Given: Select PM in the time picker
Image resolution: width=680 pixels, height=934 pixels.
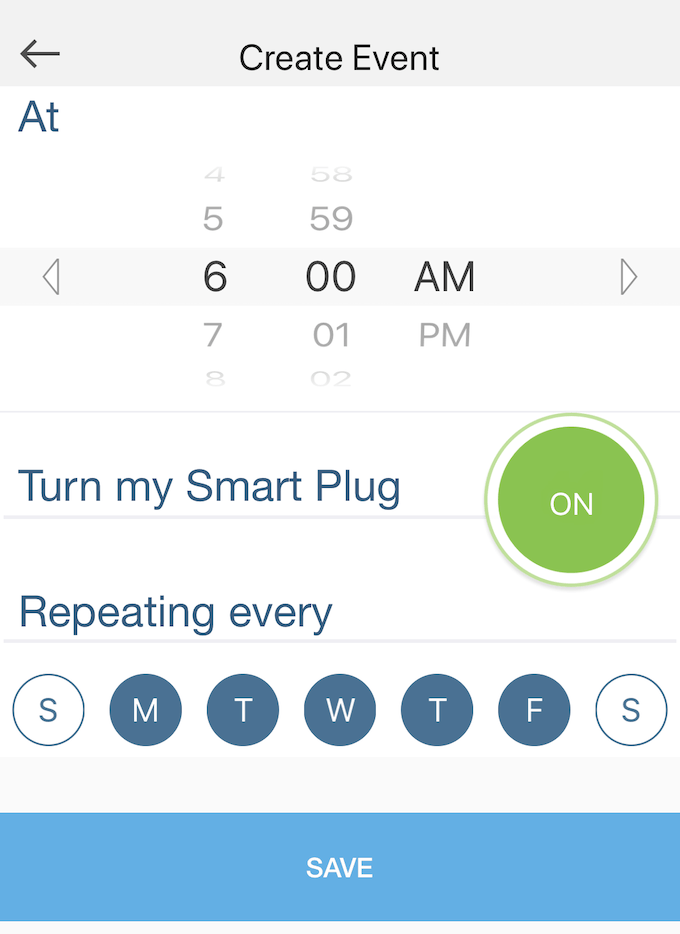Looking at the screenshot, I should (444, 335).
